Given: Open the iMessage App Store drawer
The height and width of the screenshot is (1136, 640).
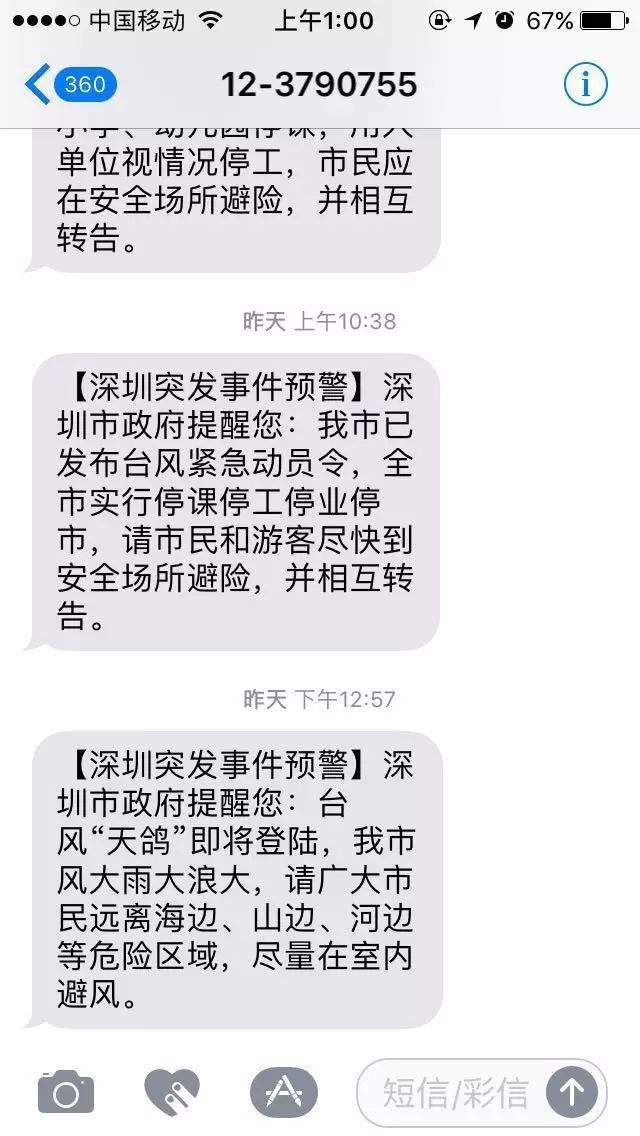Looking at the screenshot, I should (283, 1091).
